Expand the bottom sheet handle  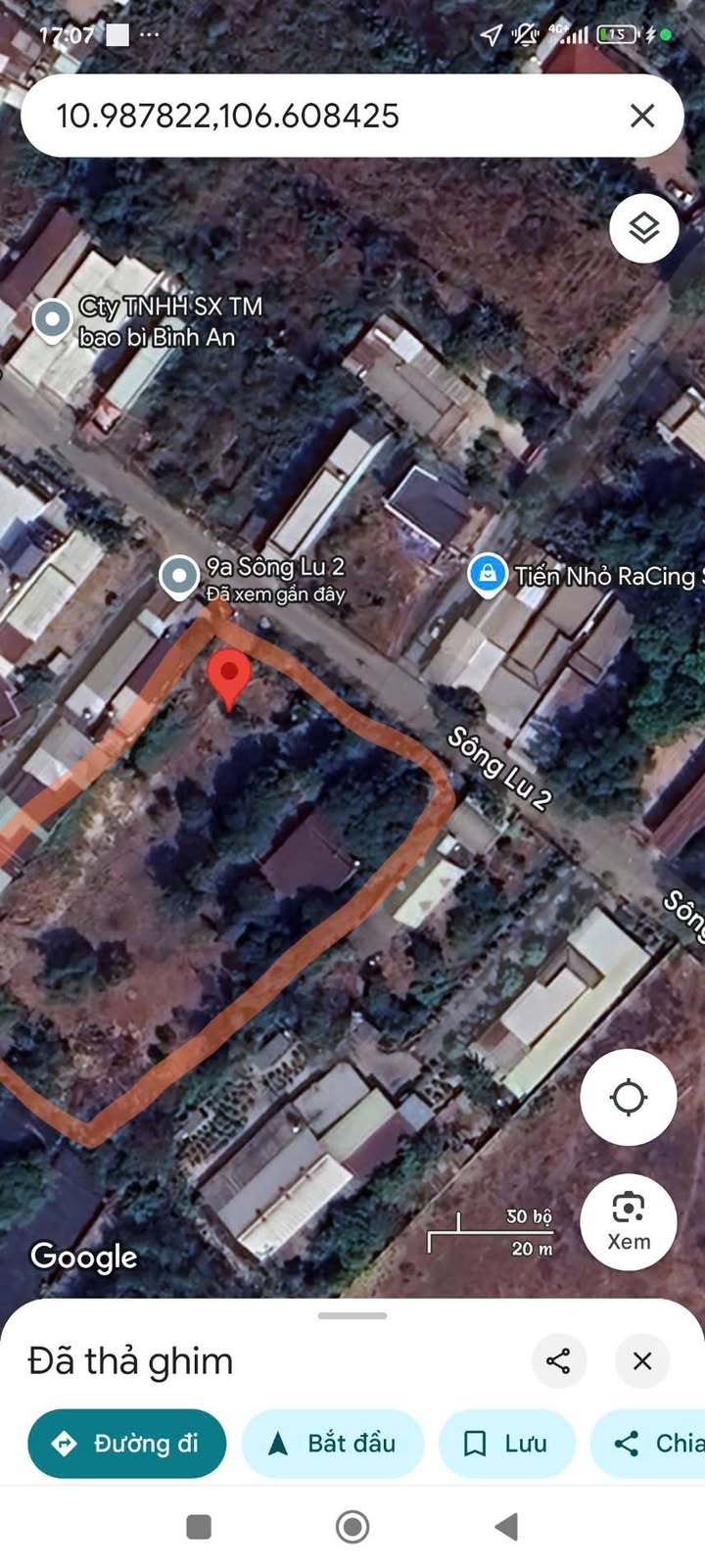[352, 1315]
